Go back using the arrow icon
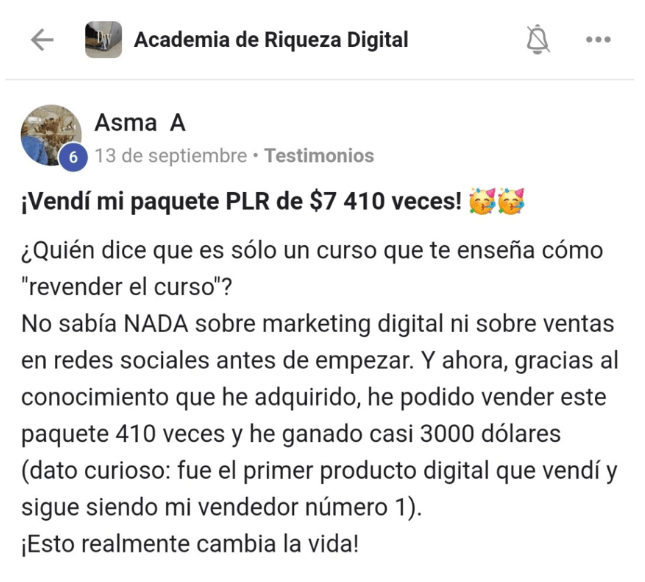The image size is (645, 582). 42,40
